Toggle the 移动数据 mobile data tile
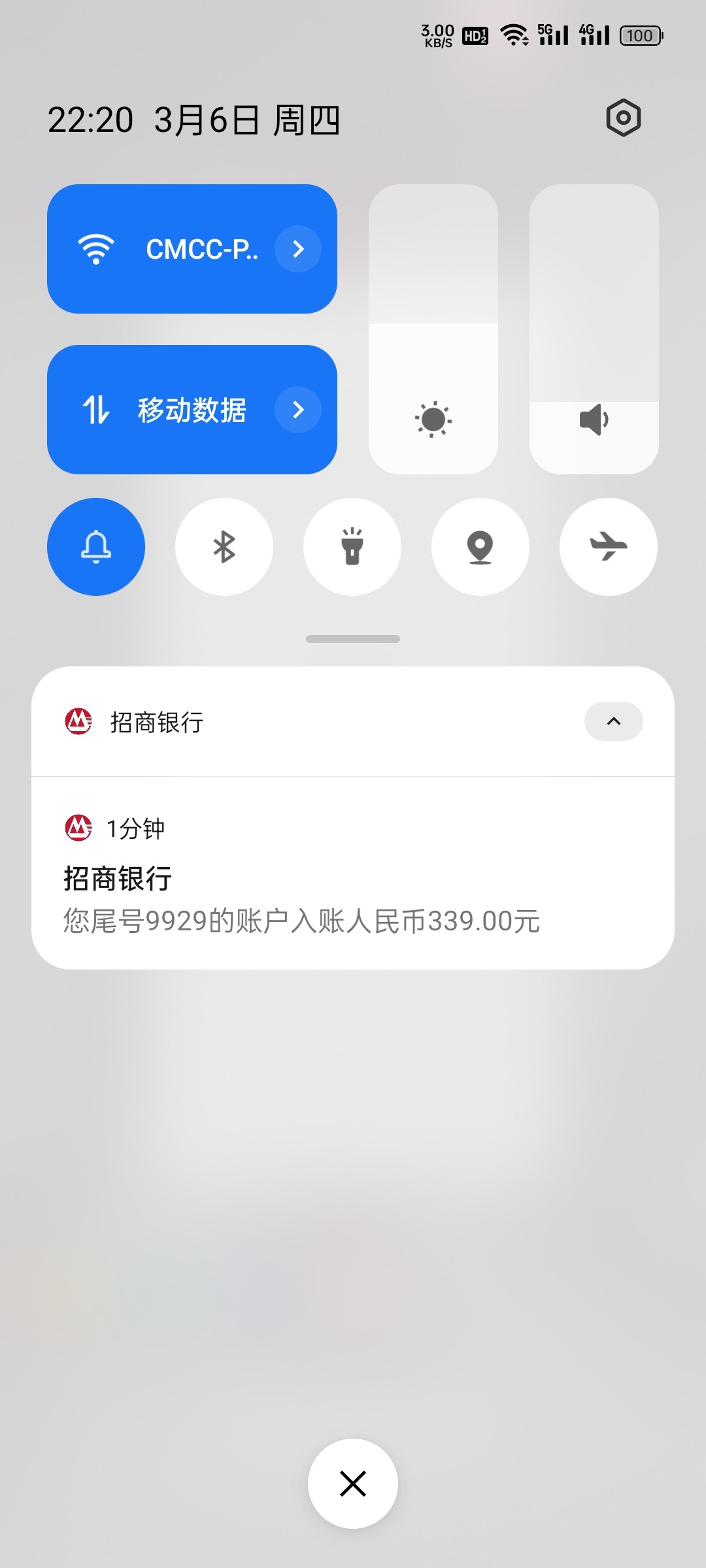The height and width of the screenshot is (1568, 706). tap(163, 410)
